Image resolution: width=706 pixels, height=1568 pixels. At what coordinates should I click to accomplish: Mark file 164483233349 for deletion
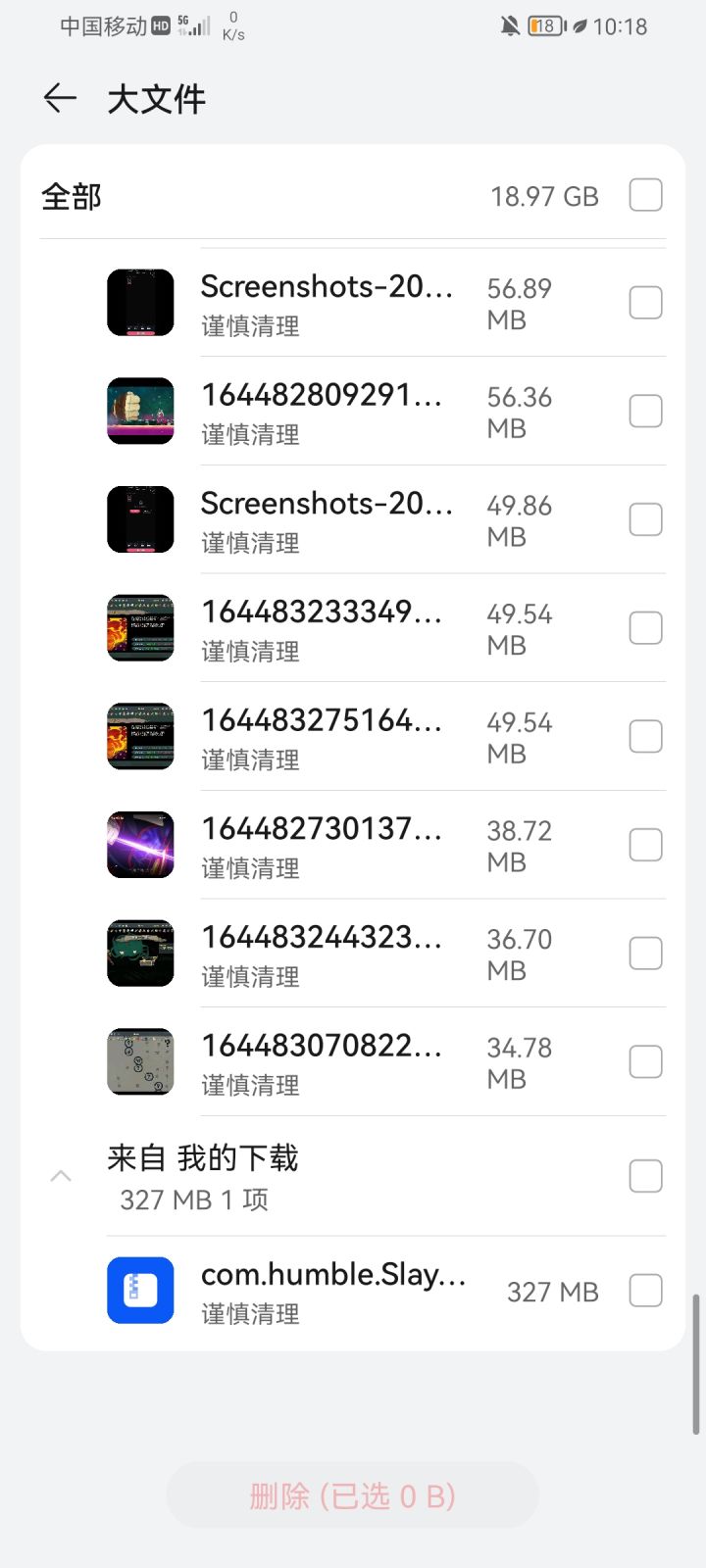(645, 628)
